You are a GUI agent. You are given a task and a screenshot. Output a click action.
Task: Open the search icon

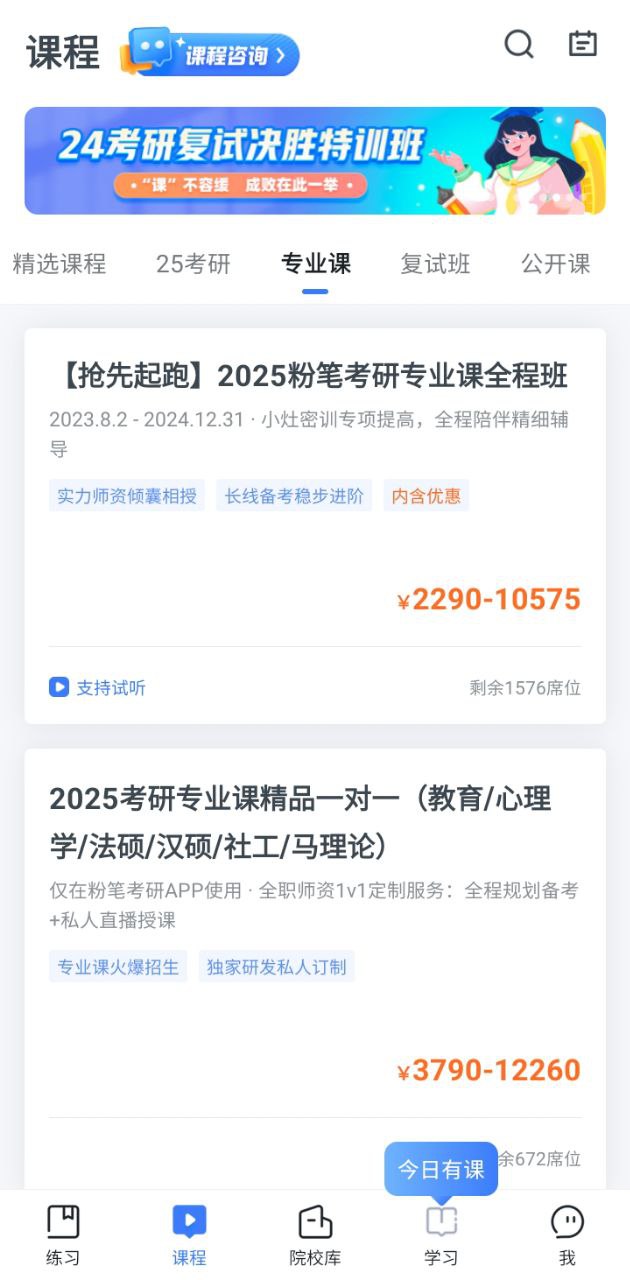point(518,44)
